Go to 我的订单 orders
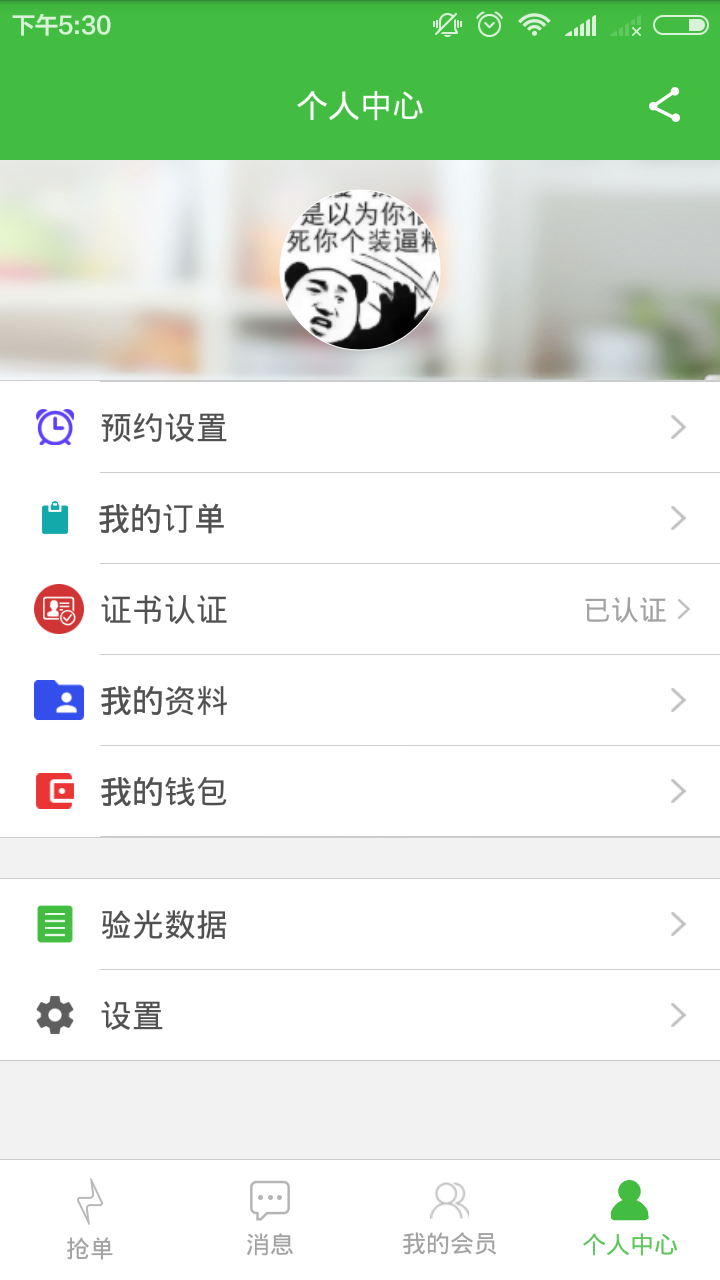Image resolution: width=720 pixels, height=1280 pixels. pyautogui.click(x=360, y=519)
